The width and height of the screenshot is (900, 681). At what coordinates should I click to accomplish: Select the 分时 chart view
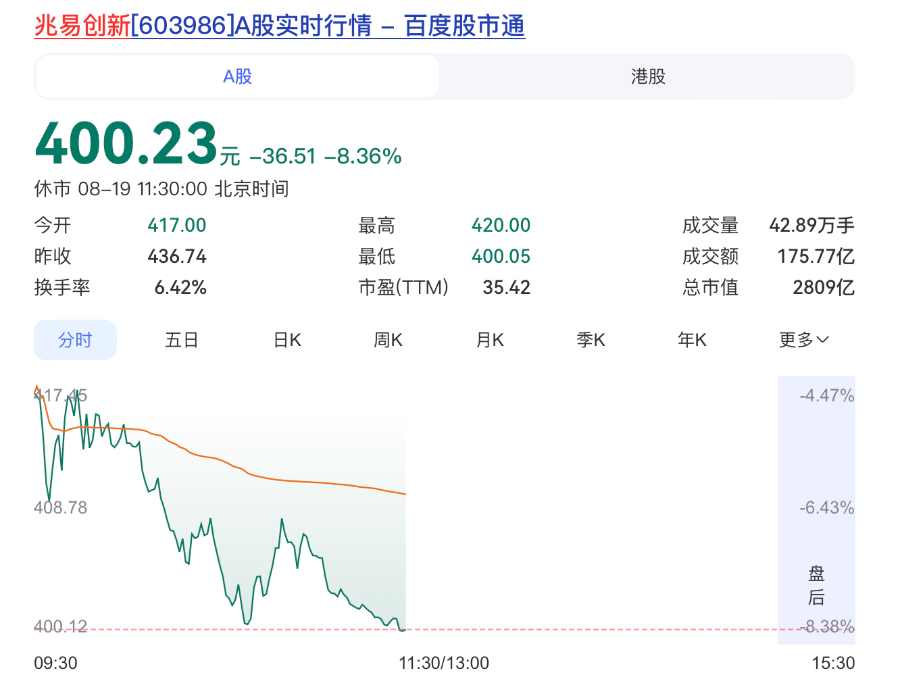(x=75, y=340)
